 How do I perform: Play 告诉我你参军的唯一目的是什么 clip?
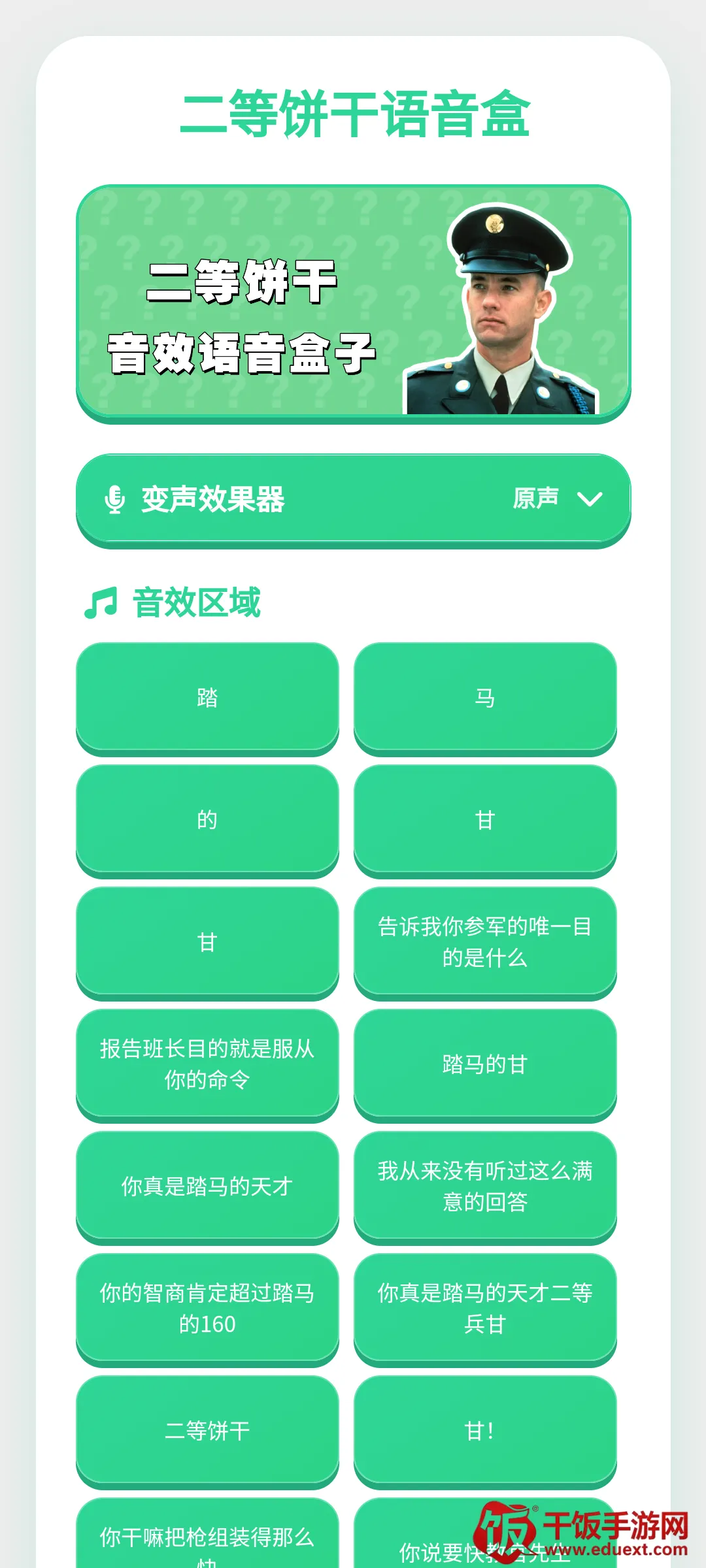point(485,943)
